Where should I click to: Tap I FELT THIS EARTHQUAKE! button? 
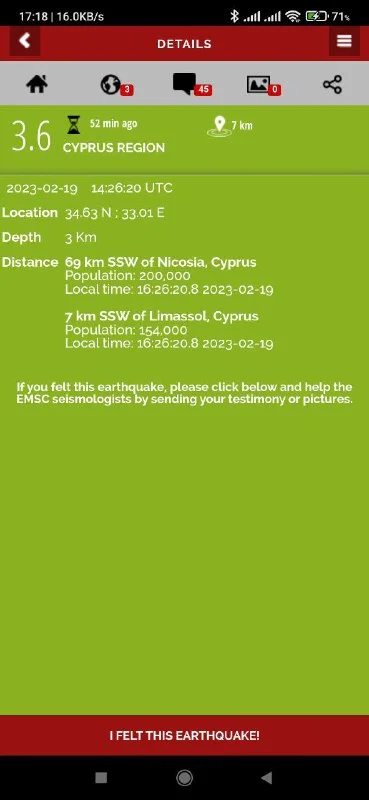click(184, 735)
